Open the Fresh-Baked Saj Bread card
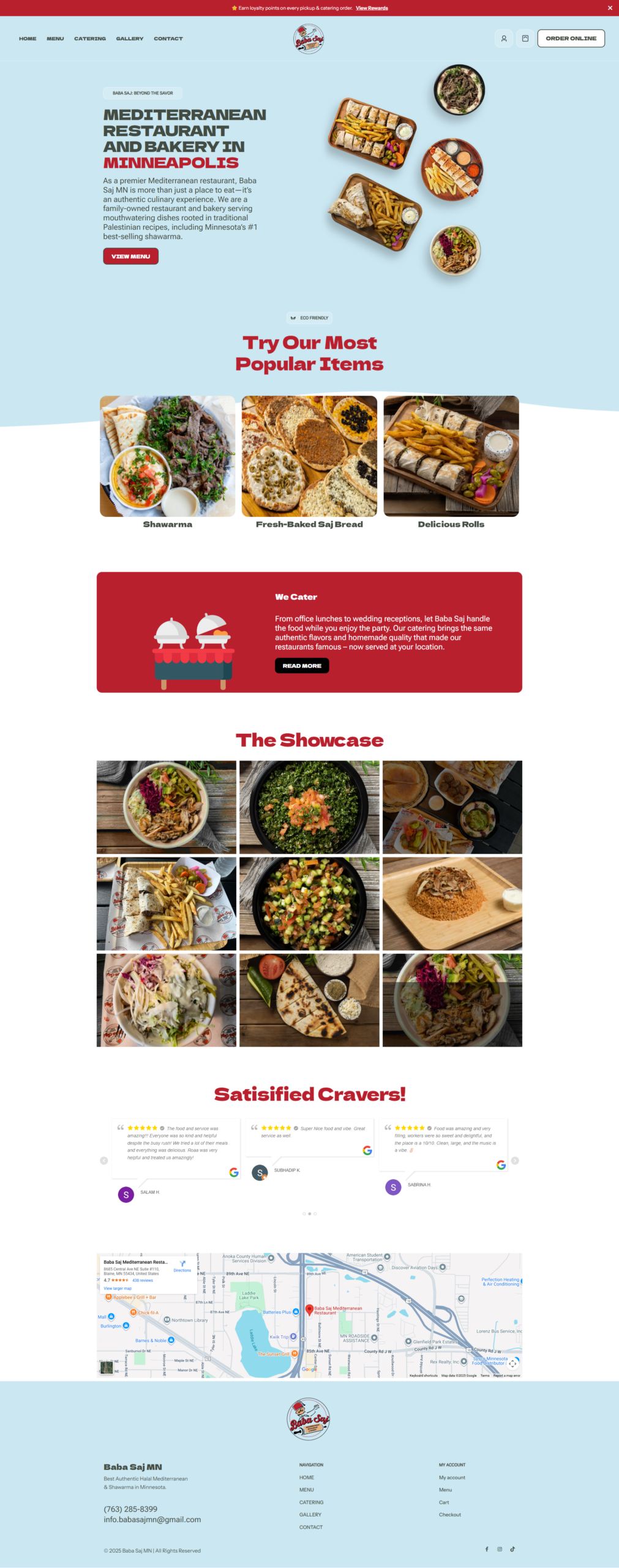 [x=309, y=456]
